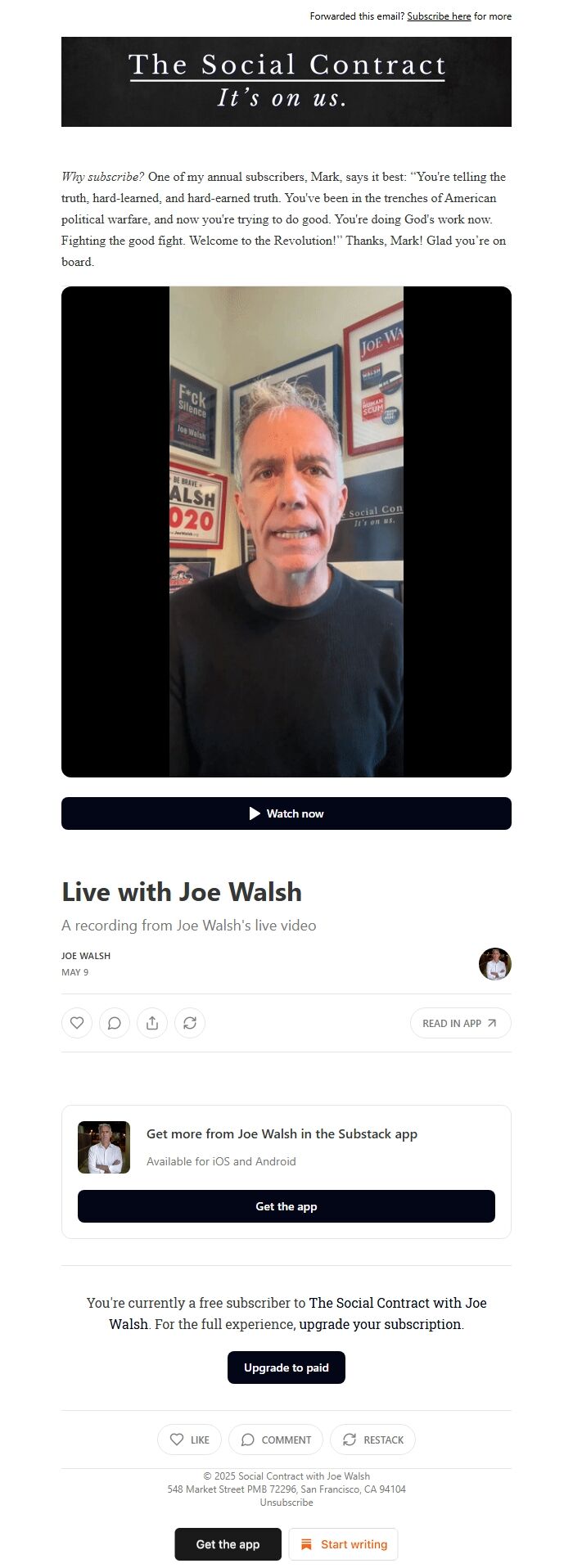This screenshot has height=1568, width=573.
Task: Restack the post with the circular arrows icon
Action: [190, 1023]
